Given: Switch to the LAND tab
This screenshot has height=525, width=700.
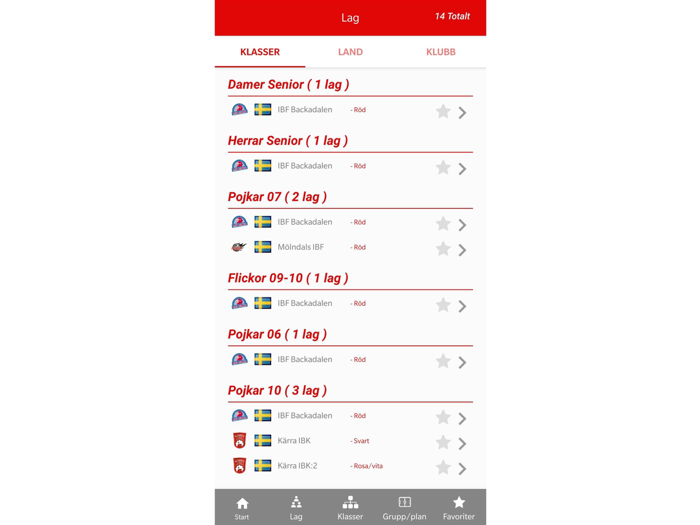Looking at the screenshot, I should coord(350,52).
